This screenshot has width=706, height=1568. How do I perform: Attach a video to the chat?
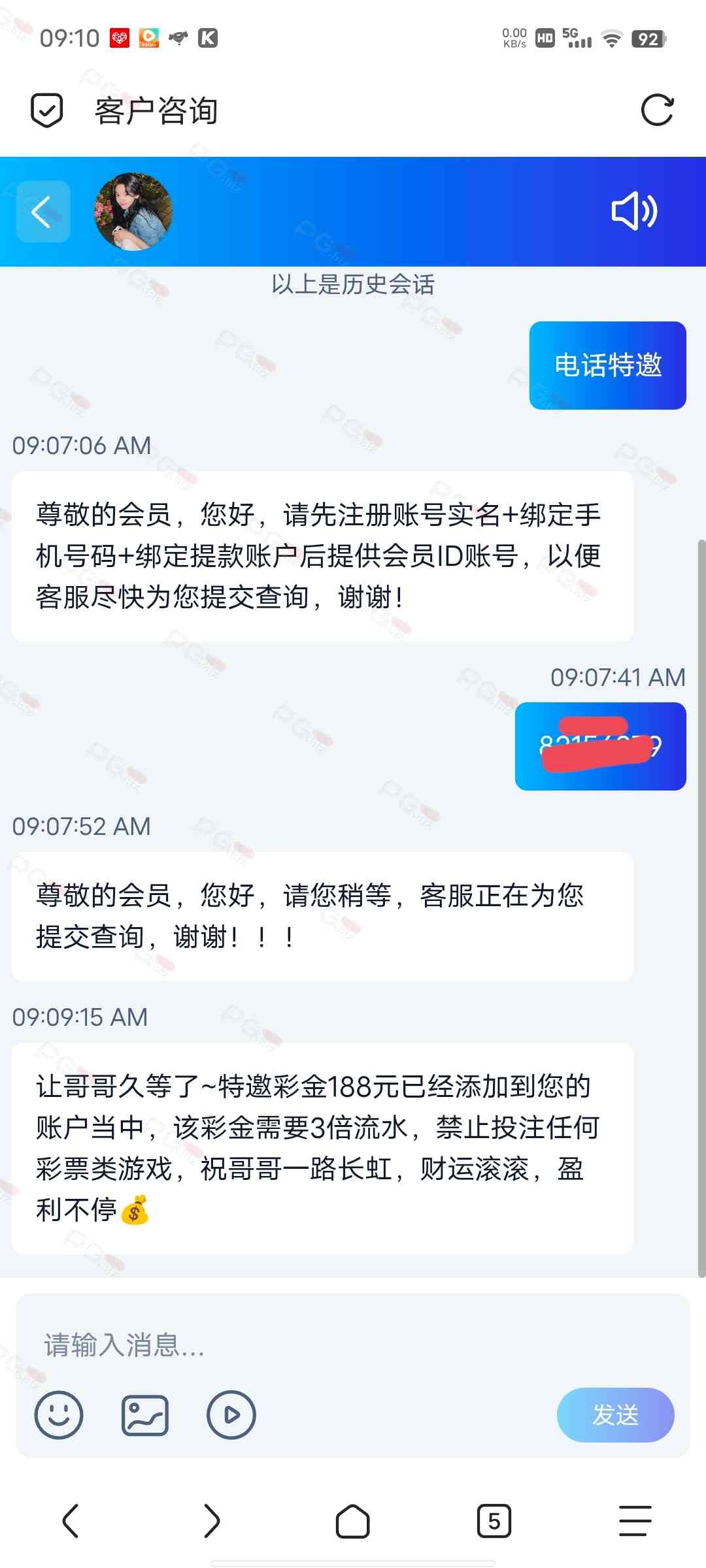click(231, 1414)
